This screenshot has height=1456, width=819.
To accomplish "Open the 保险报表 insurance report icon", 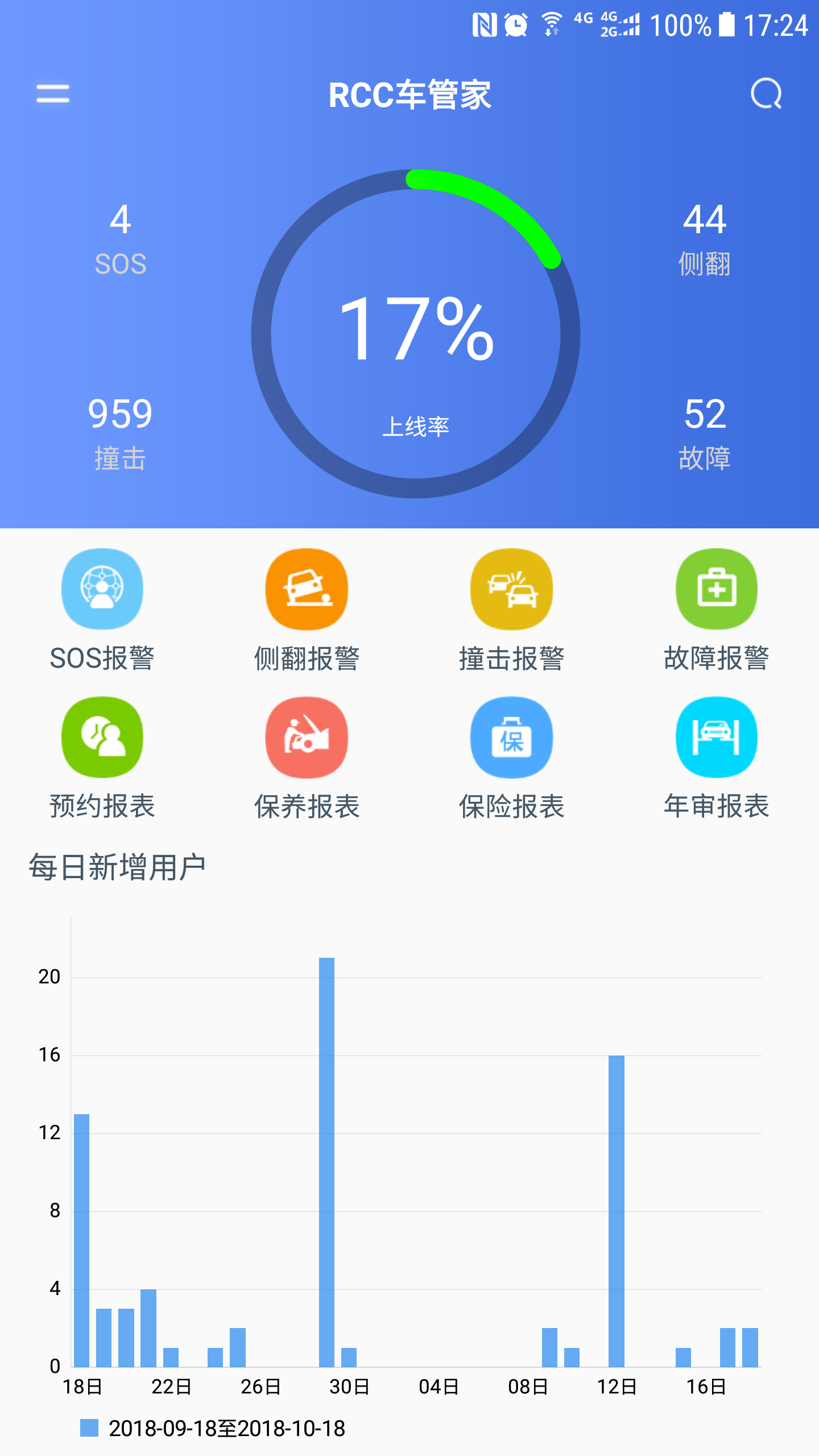I will pos(511,737).
